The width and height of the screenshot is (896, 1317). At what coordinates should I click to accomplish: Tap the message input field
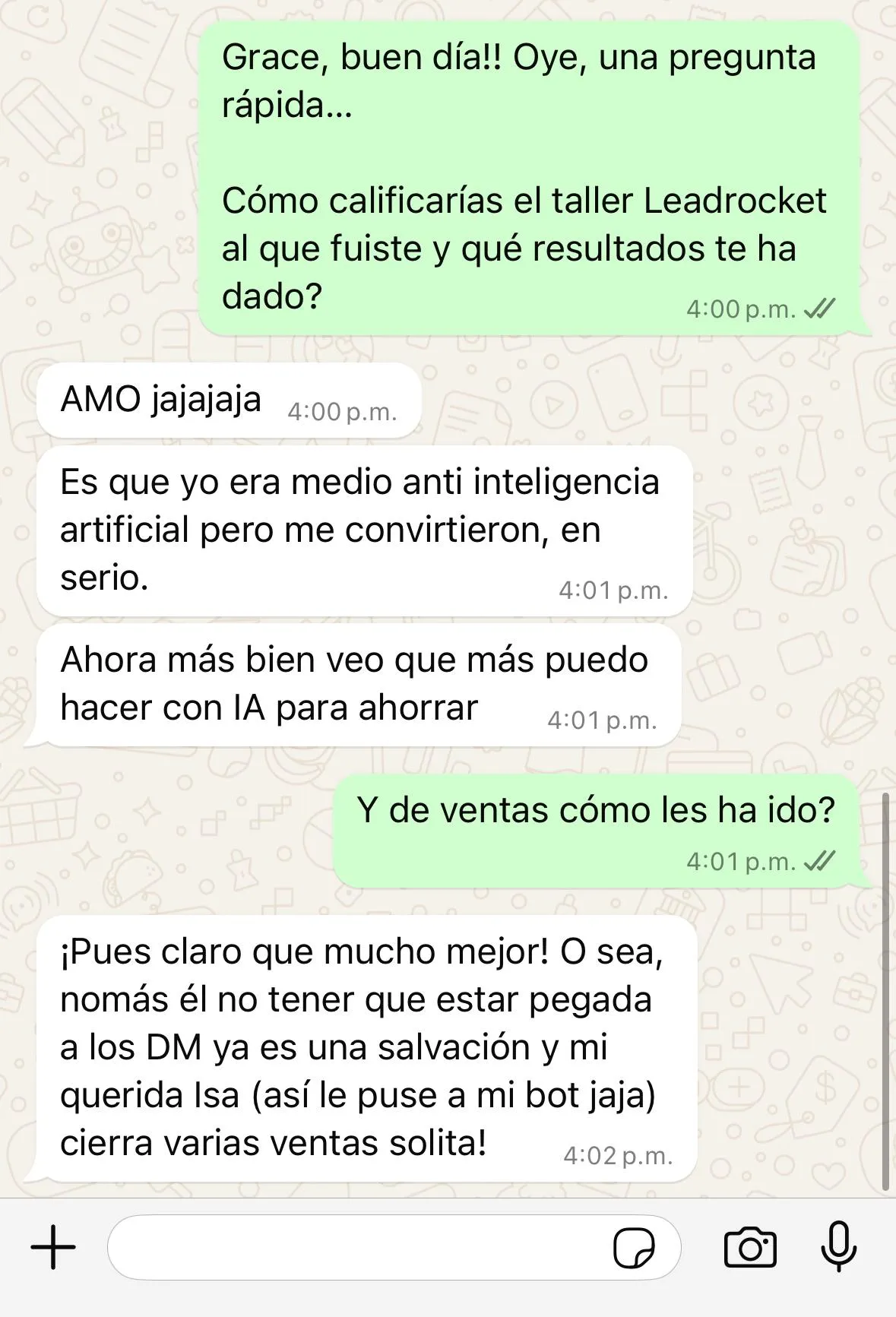coord(357,1247)
